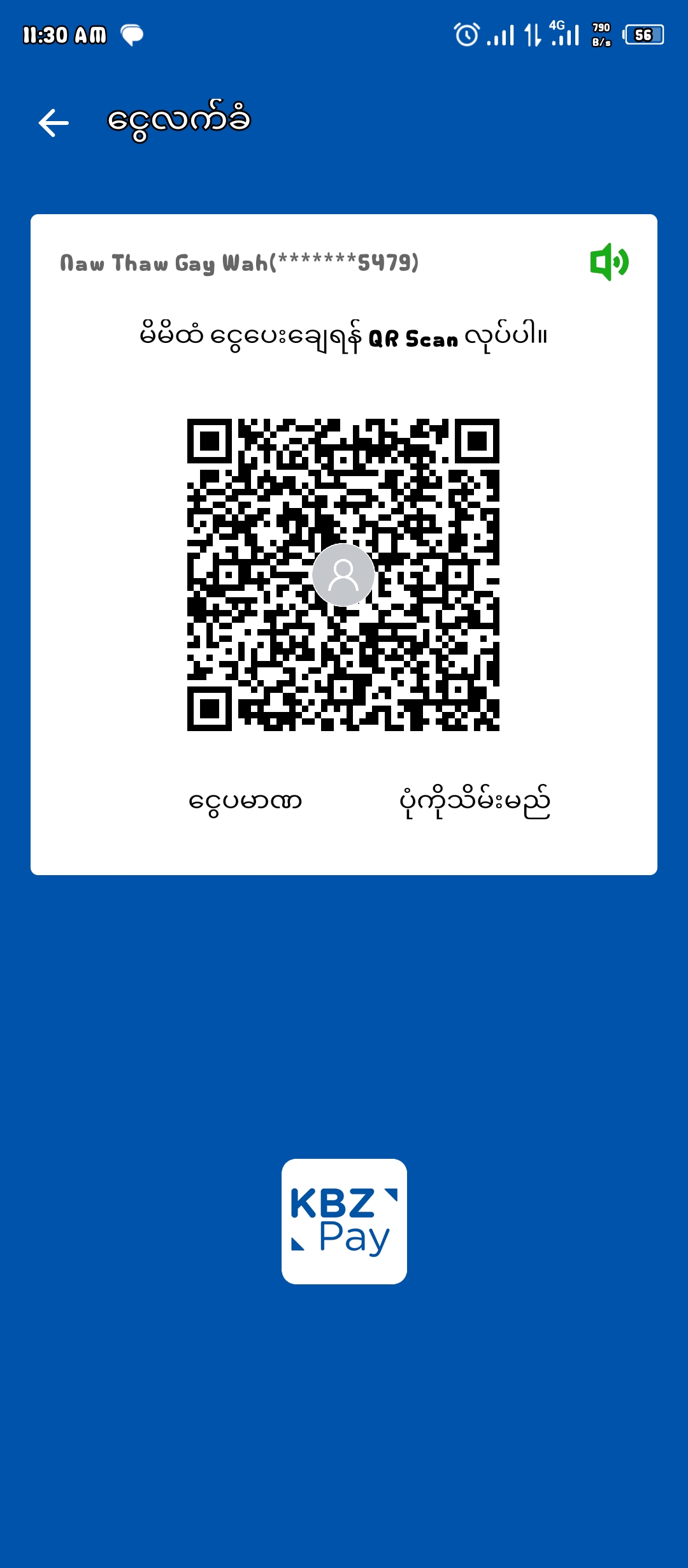This screenshot has width=688, height=1568.
Task: Save QR image via ပုံကိုသိမ်းမည်
Action: tap(475, 801)
